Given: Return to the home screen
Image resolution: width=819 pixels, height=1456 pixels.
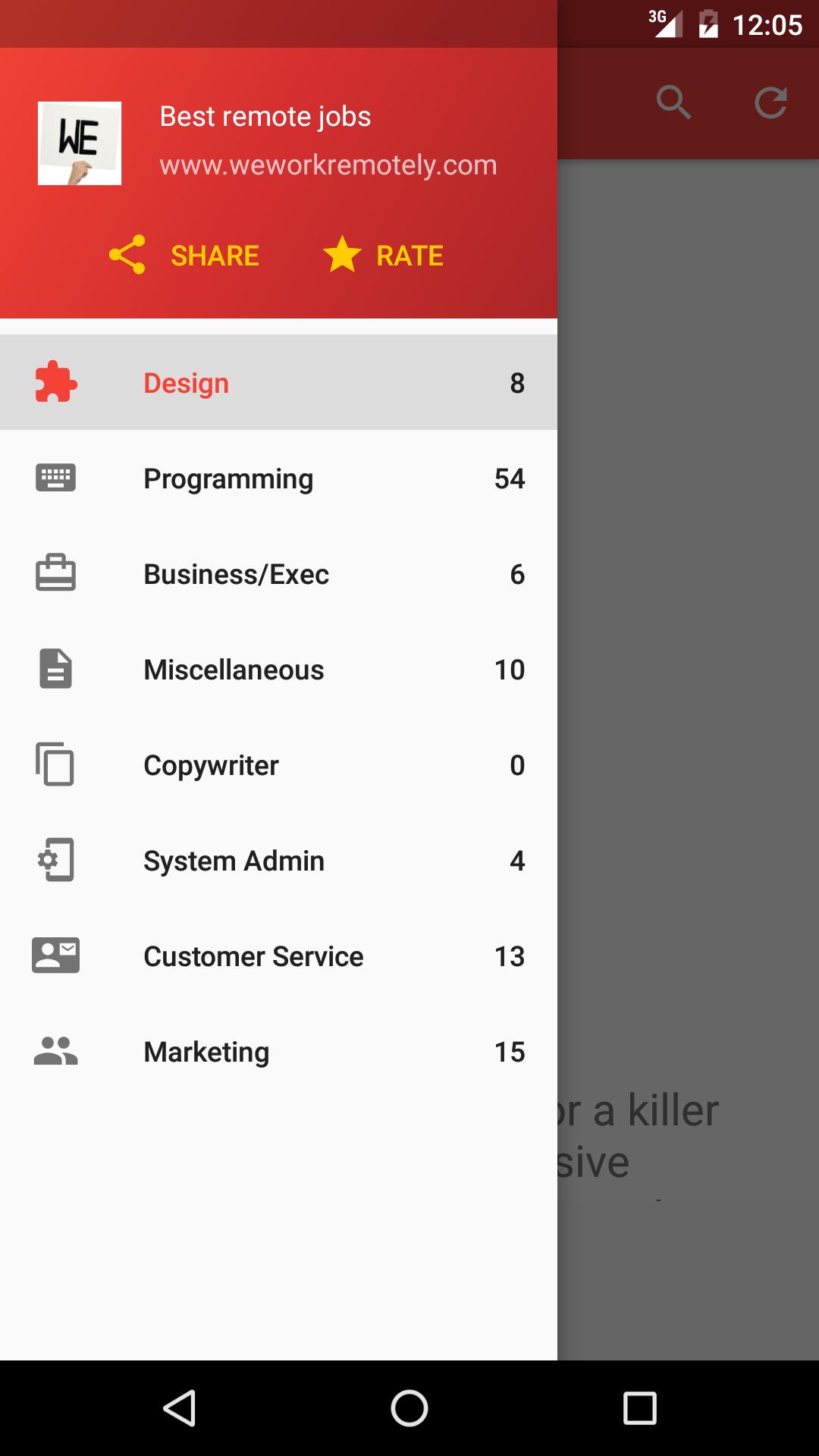Looking at the screenshot, I should [409, 1408].
